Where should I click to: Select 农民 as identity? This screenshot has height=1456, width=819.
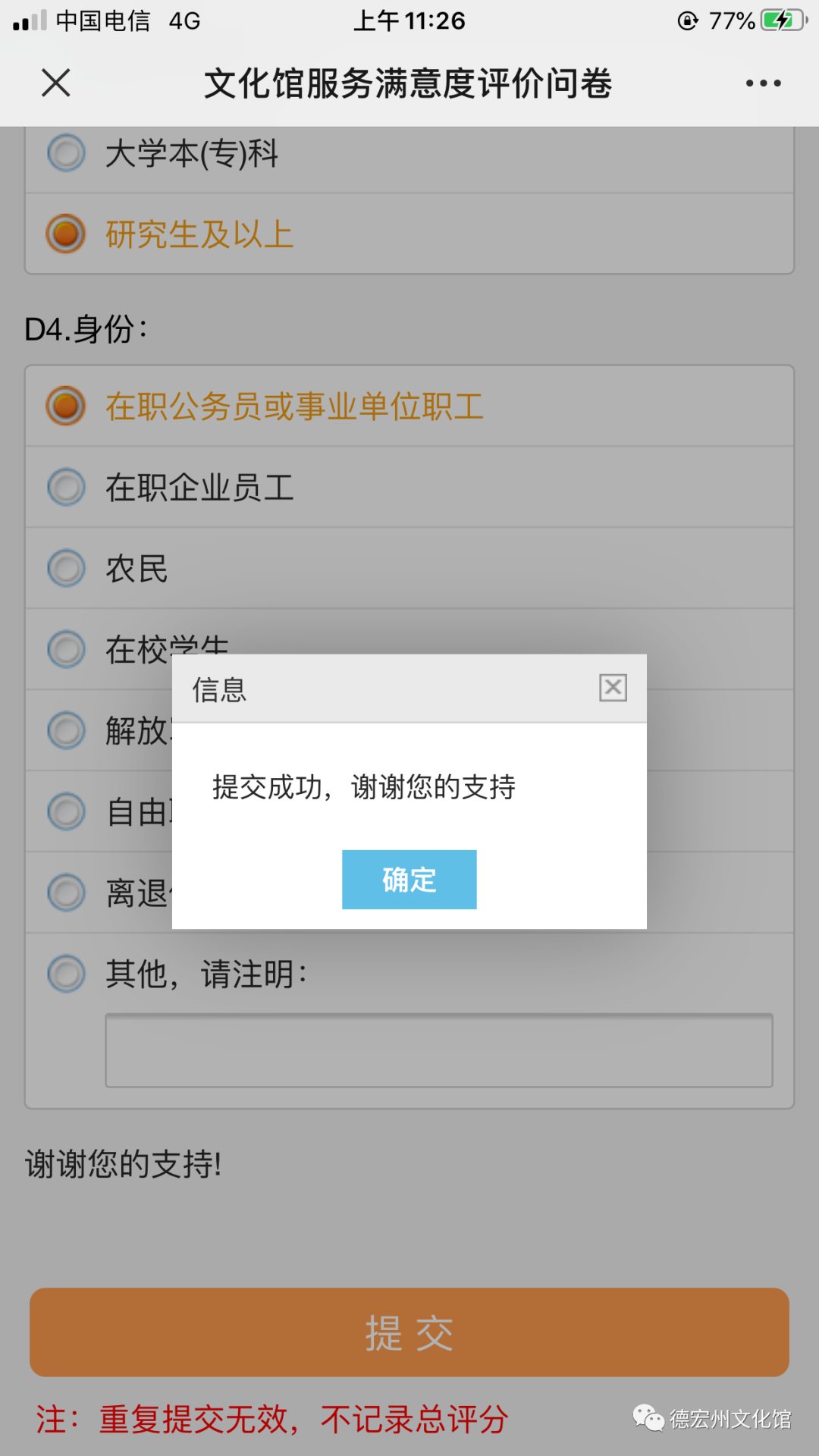(x=409, y=568)
